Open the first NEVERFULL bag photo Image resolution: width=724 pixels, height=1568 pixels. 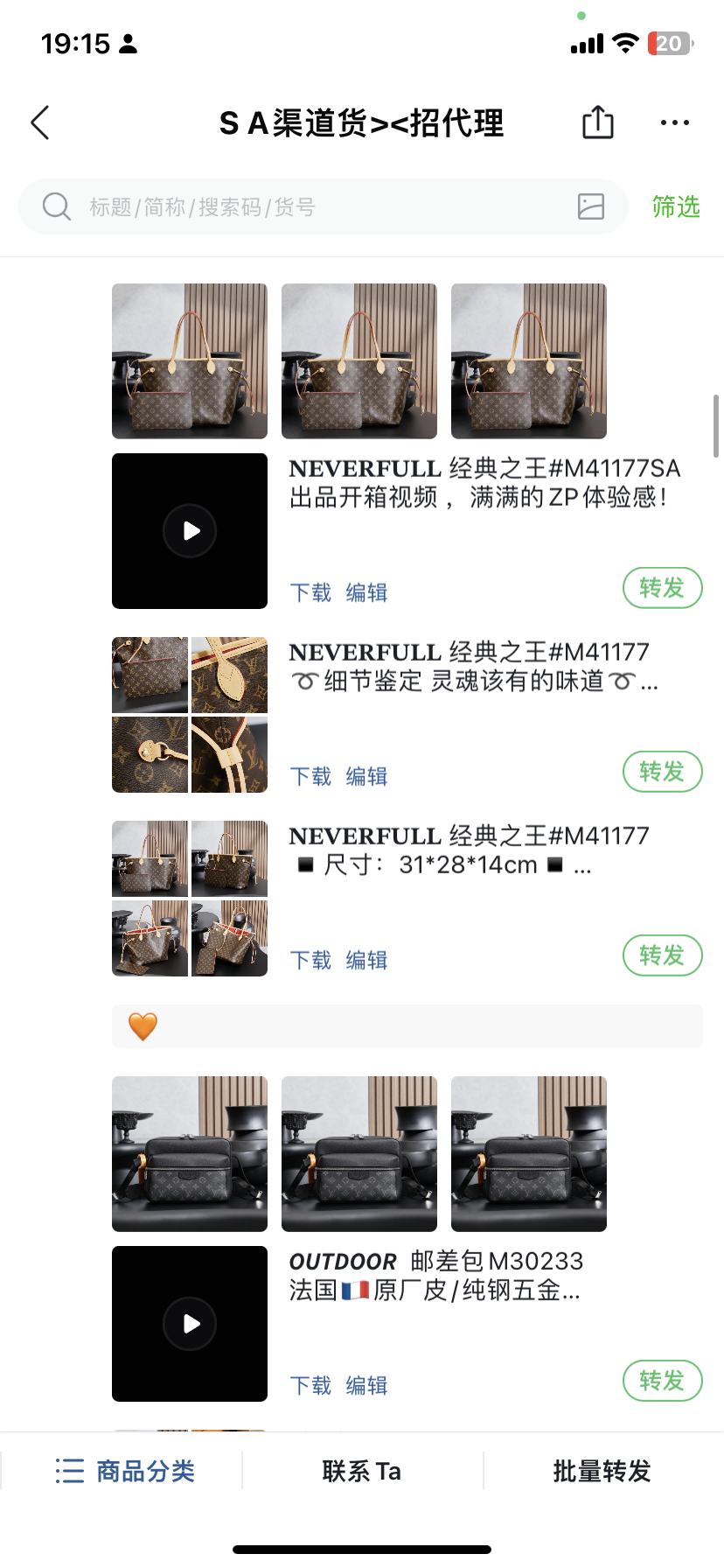190,361
